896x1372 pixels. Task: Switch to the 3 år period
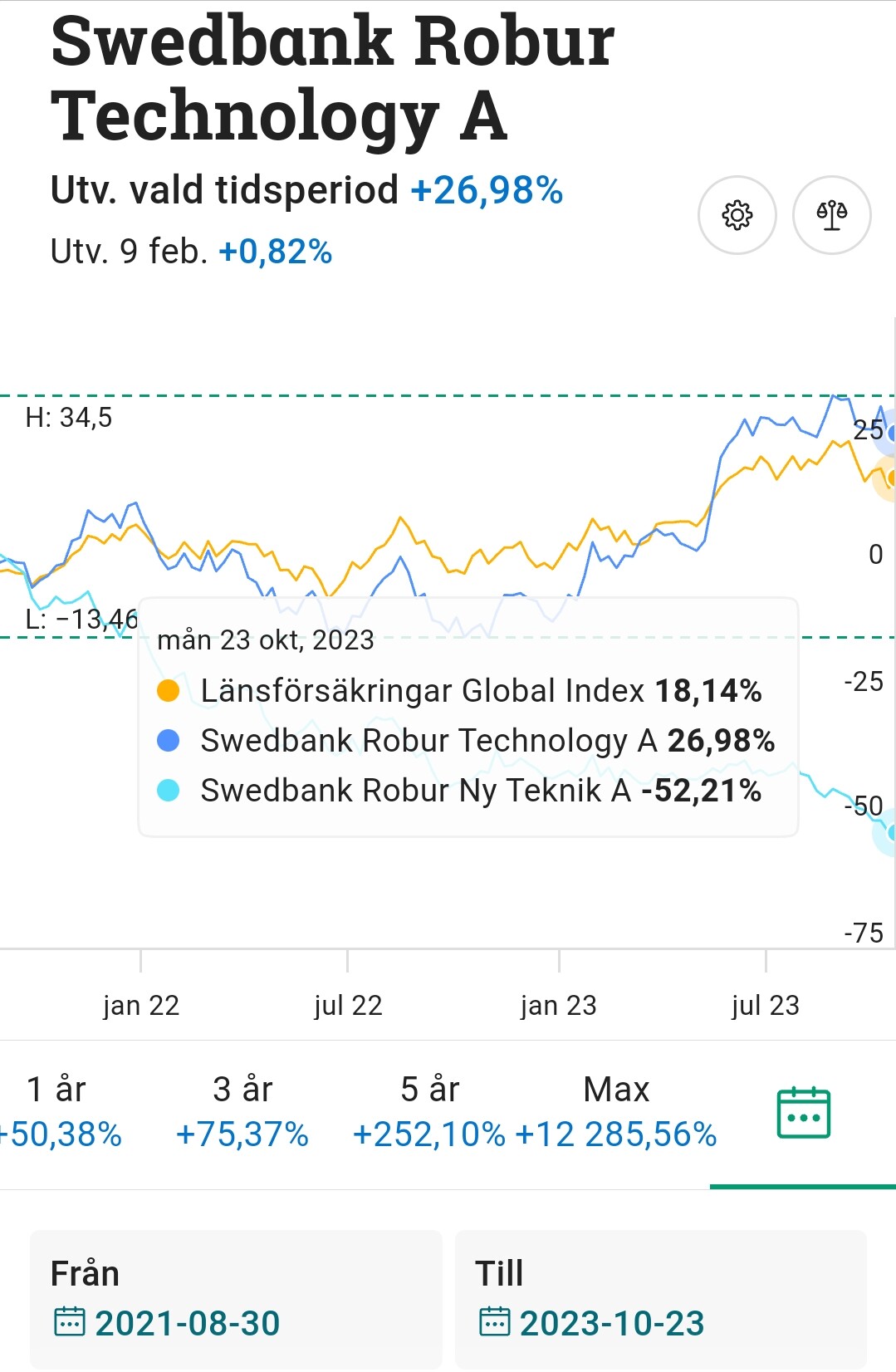242,1111
